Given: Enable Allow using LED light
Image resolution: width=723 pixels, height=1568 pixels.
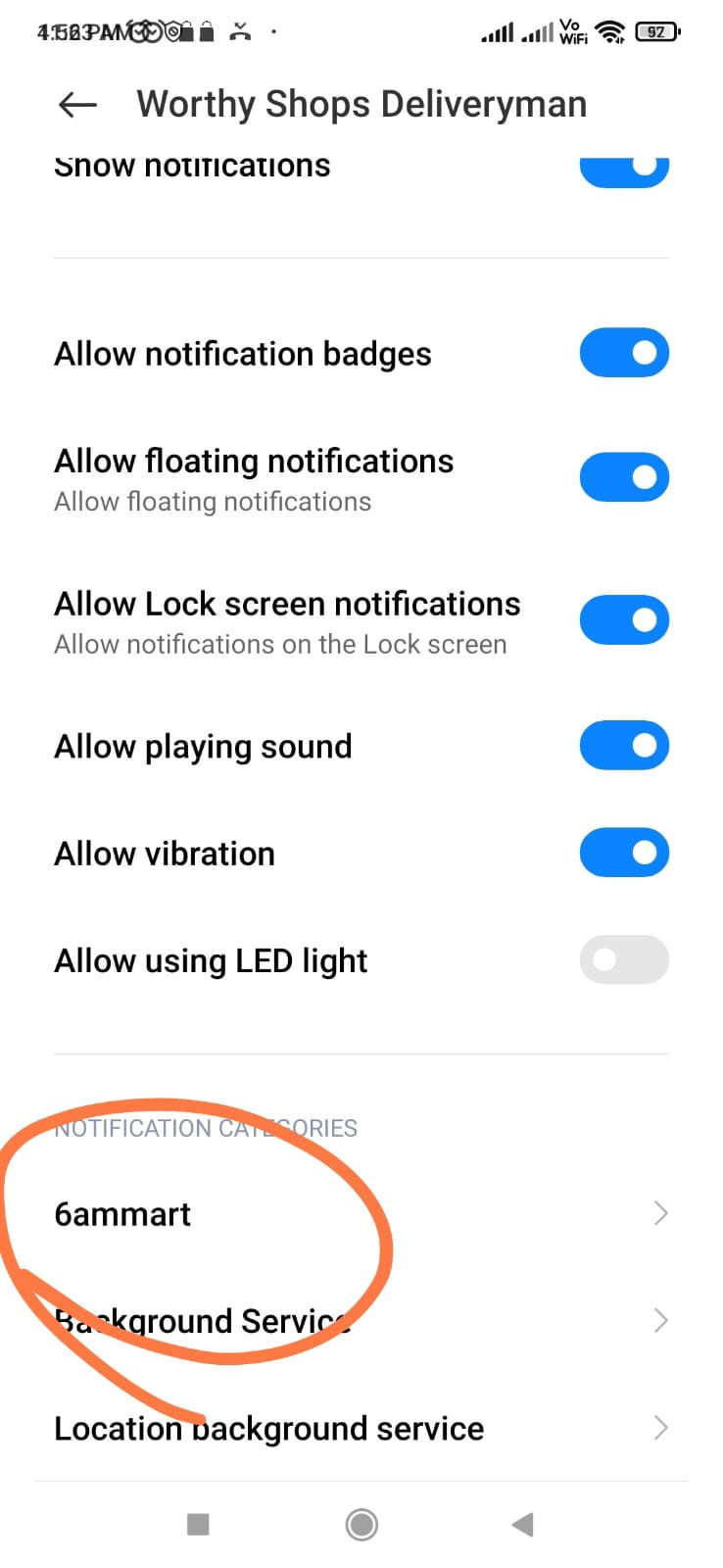Looking at the screenshot, I should coord(624,959).
